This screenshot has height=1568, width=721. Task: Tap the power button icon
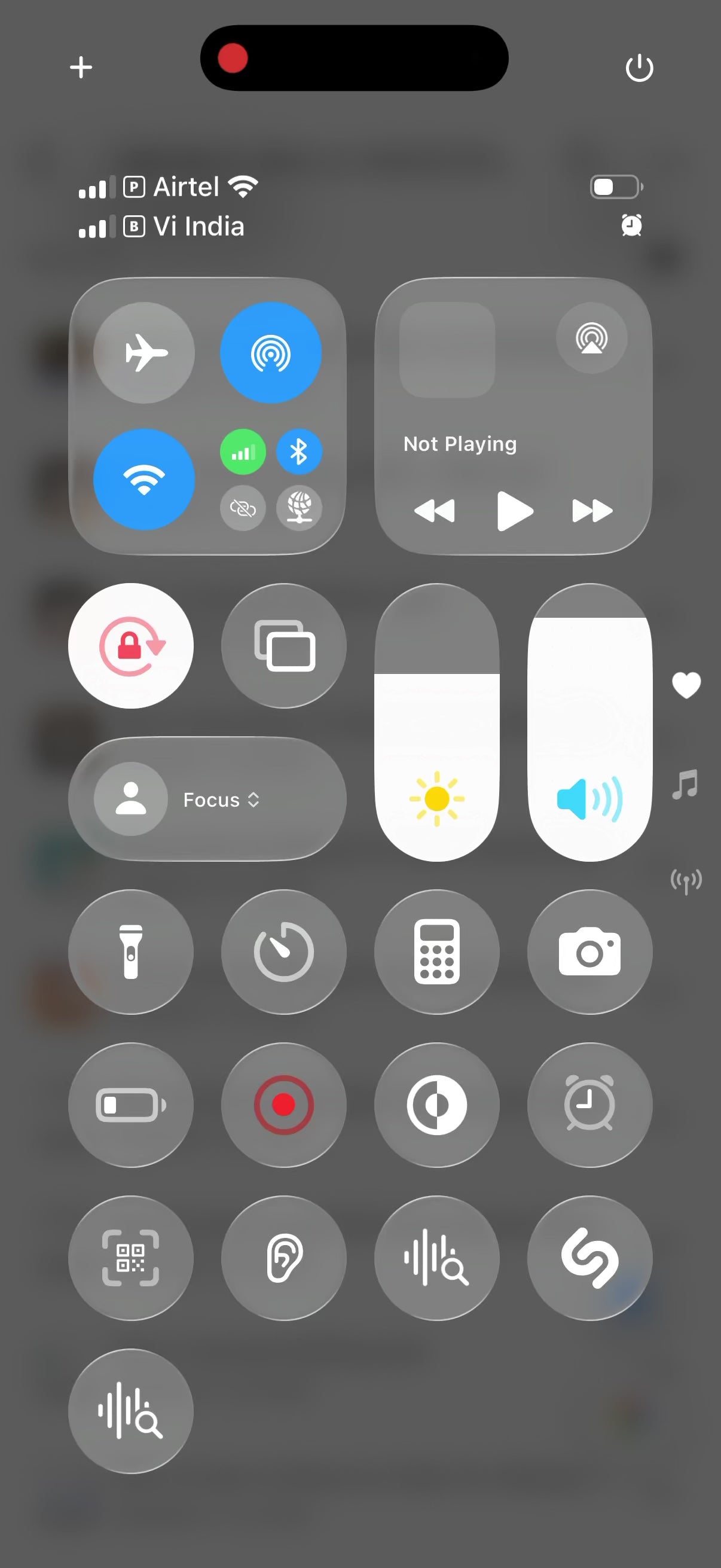639,68
